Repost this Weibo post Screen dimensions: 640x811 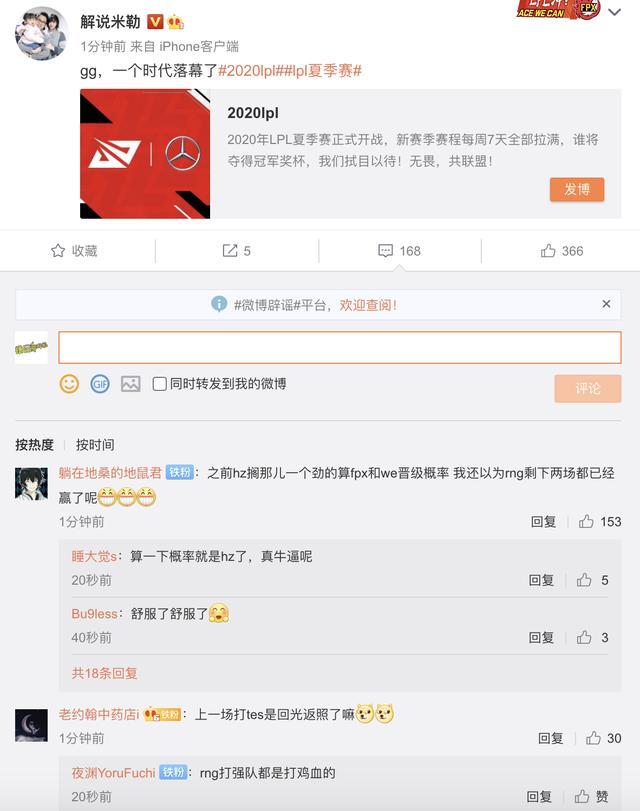pyautogui.click(x=236, y=251)
